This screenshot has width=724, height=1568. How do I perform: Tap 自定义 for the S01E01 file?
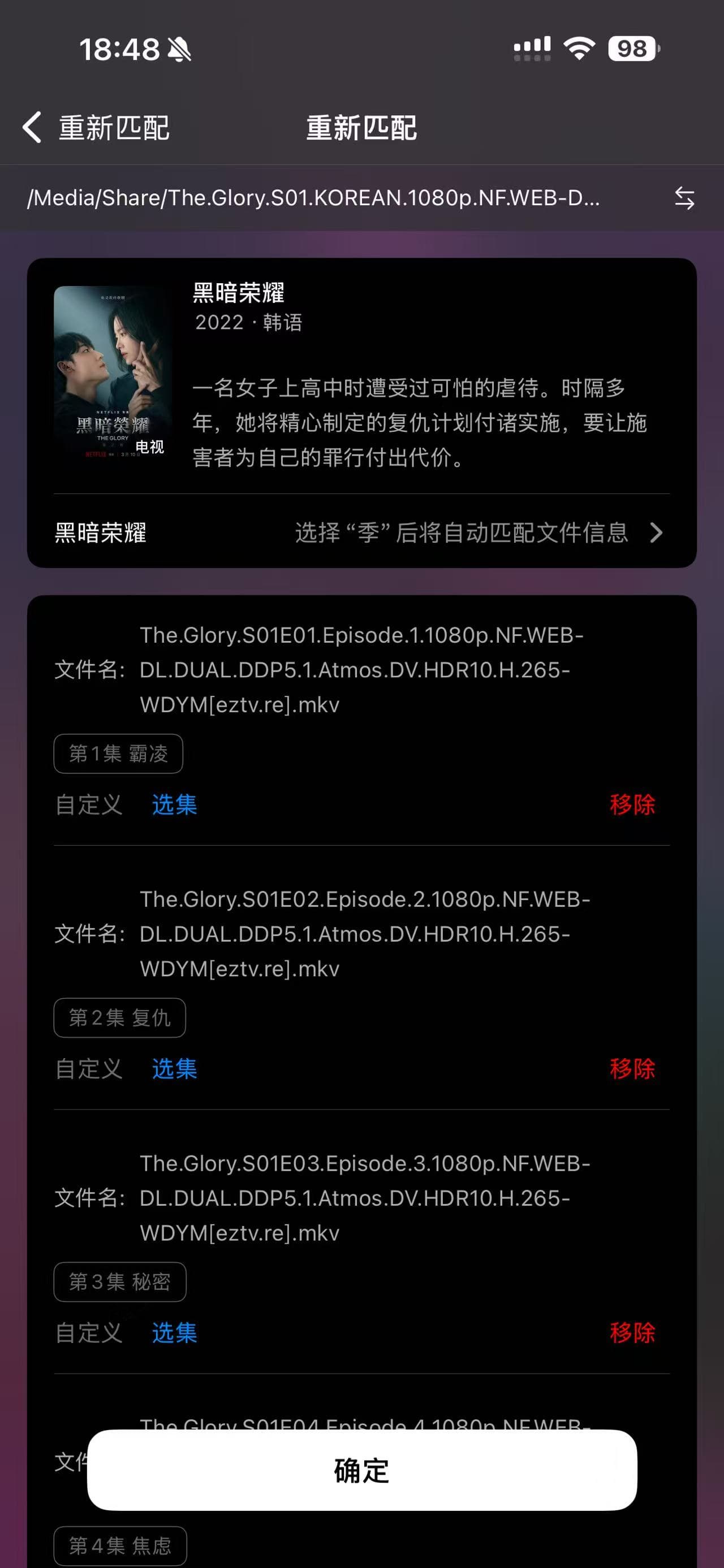89,805
